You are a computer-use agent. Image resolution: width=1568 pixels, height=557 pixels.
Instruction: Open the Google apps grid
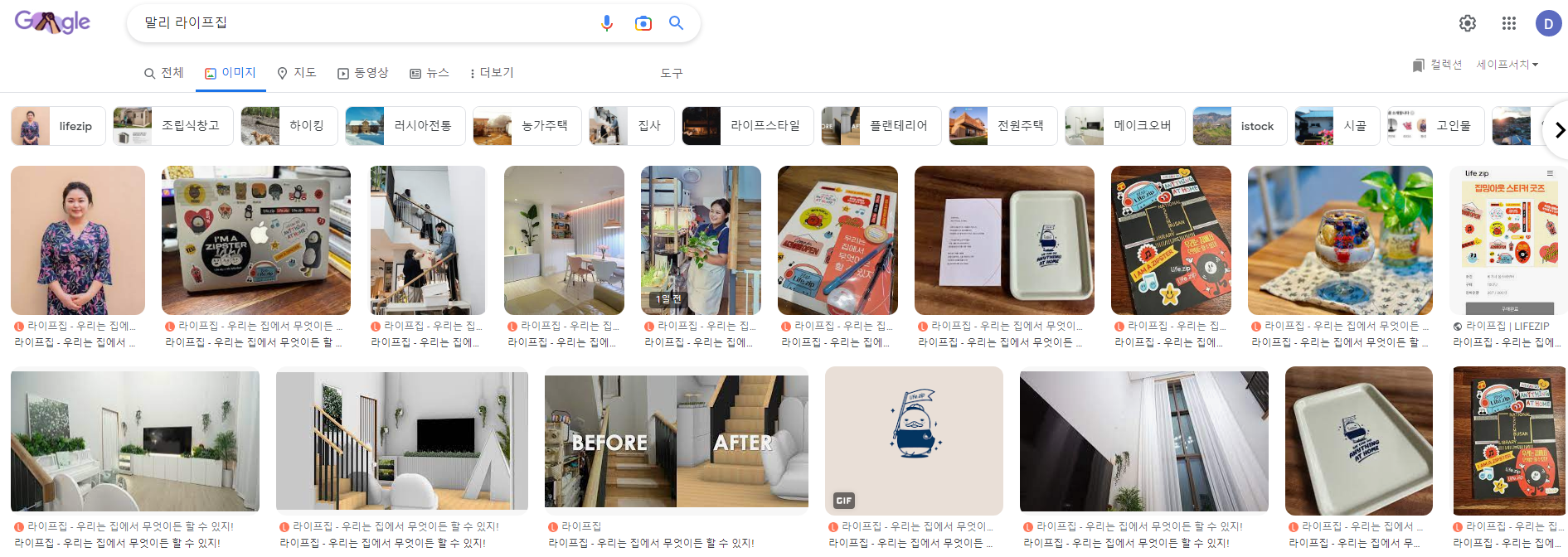(1509, 23)
